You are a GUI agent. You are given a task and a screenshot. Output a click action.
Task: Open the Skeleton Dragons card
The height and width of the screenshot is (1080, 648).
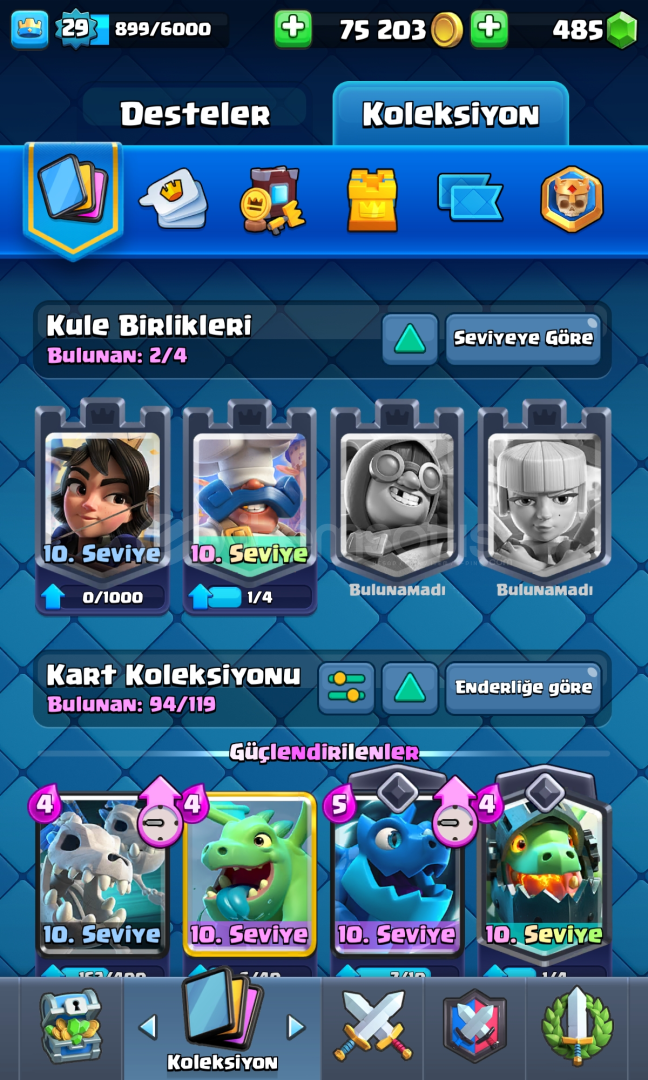coord(103,875)
